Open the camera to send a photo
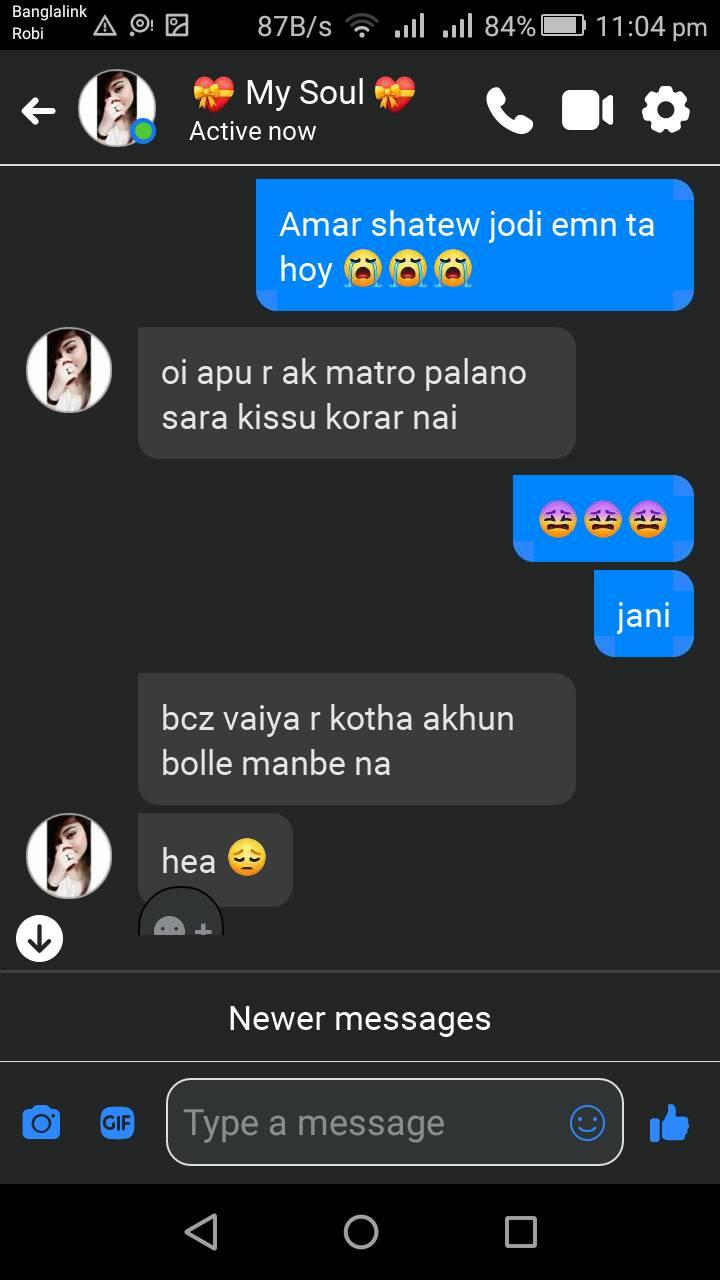Screen dimensions: 720x1280 tap(41, 1123)
